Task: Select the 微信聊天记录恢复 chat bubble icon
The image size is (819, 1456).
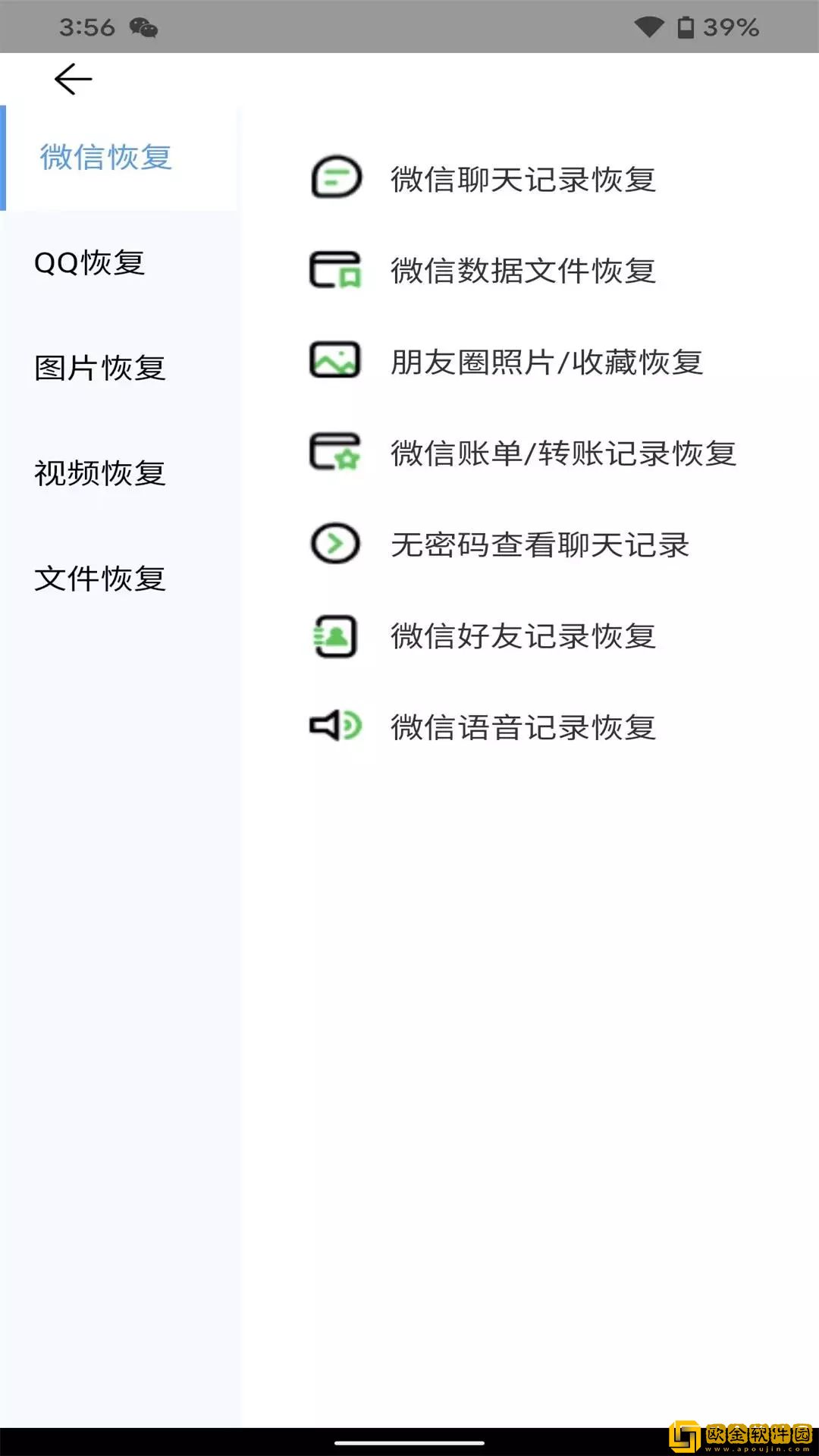Action: tap(336, 179)
